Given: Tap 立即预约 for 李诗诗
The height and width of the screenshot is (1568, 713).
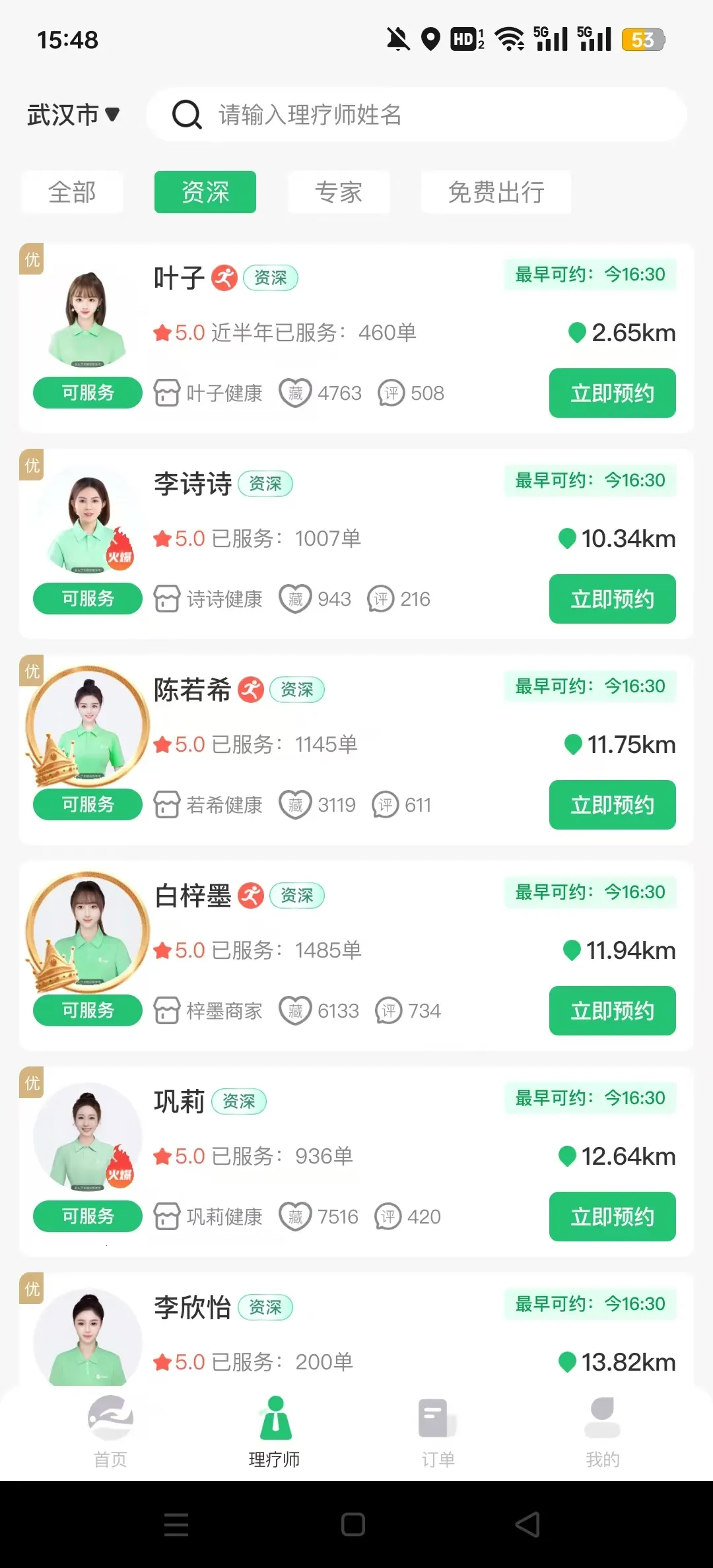Looking at the screenshot, I should click(x=612, y=599).
